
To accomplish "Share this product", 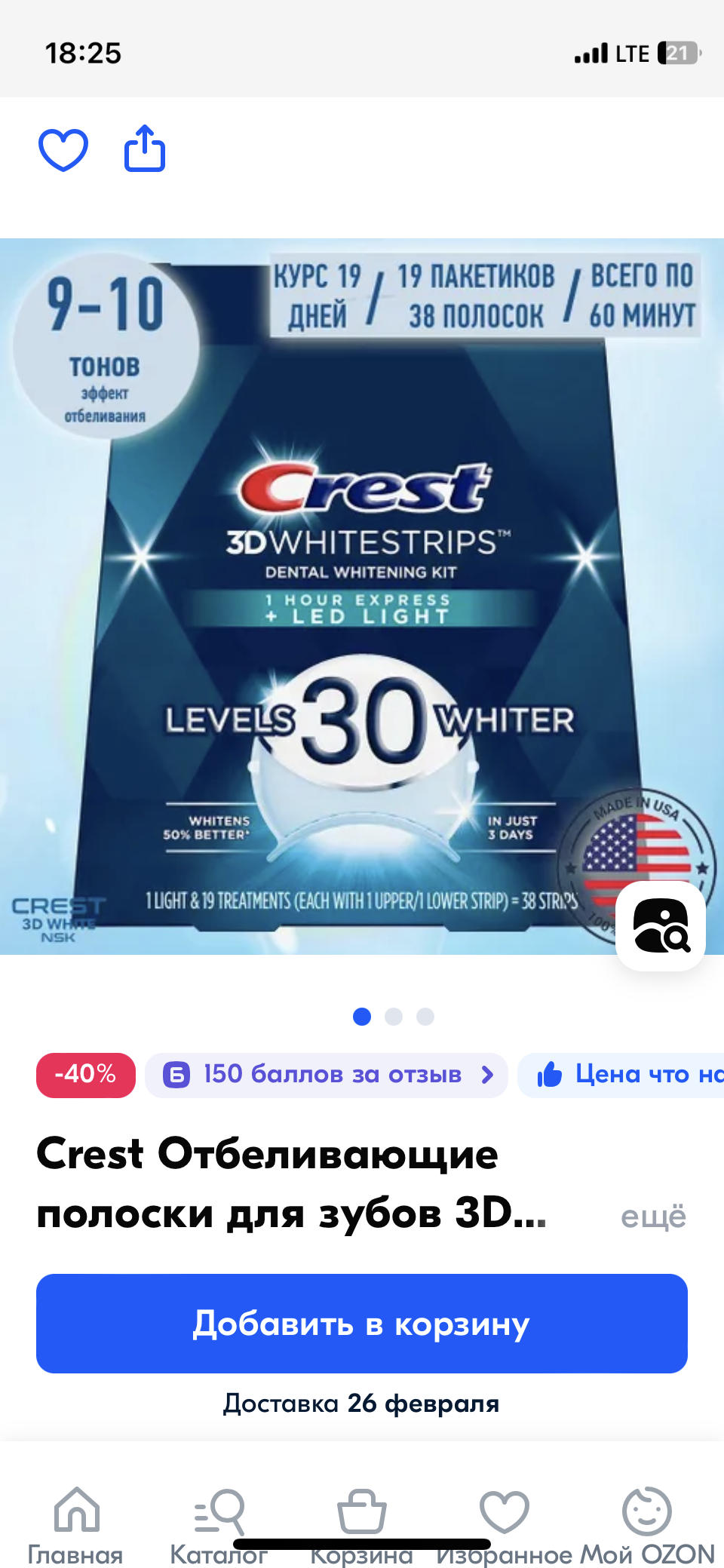I will click(145, 149).
